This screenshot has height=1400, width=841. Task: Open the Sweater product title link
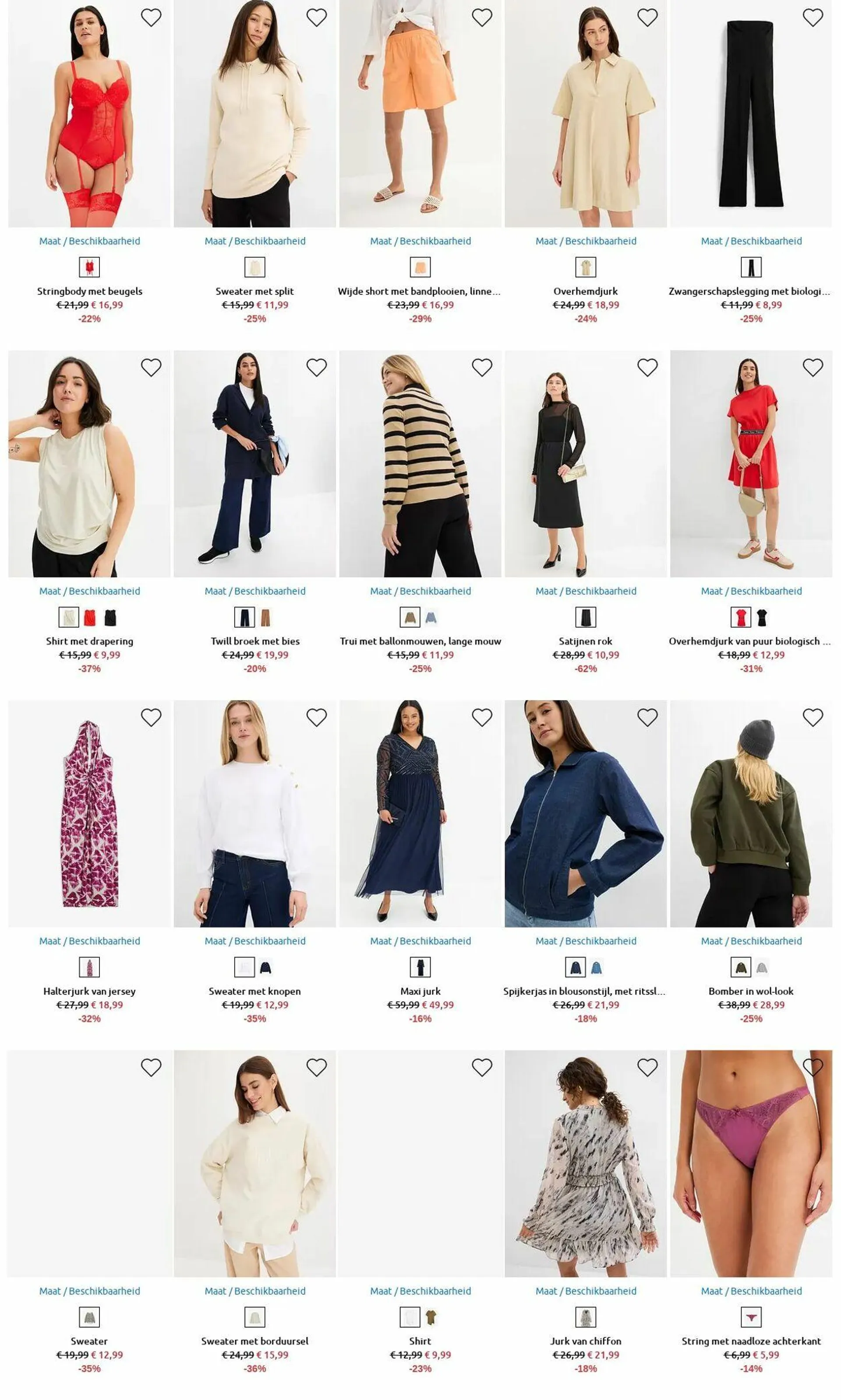click(89, 1341)
